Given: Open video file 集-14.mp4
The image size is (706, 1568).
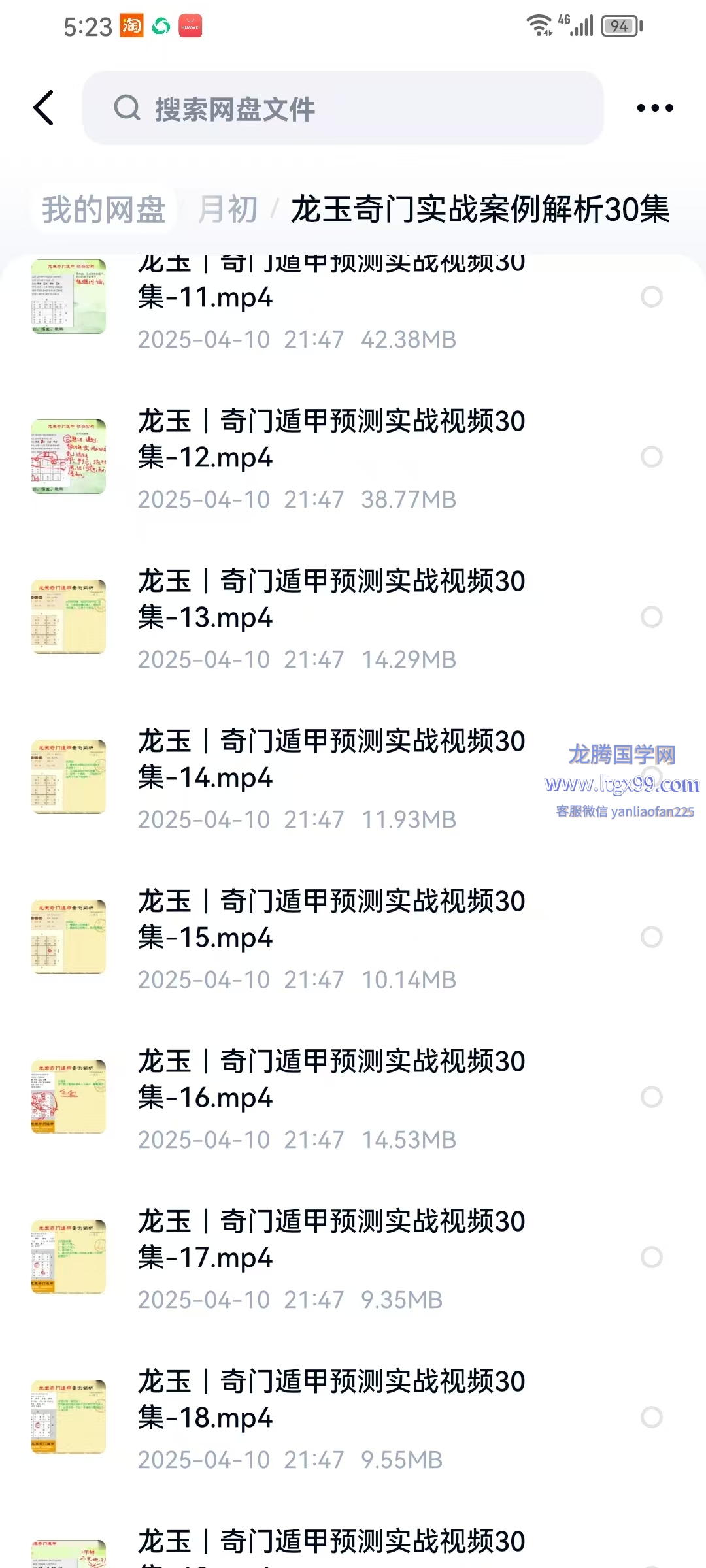Looking at the screenshot, I should 330,777.
